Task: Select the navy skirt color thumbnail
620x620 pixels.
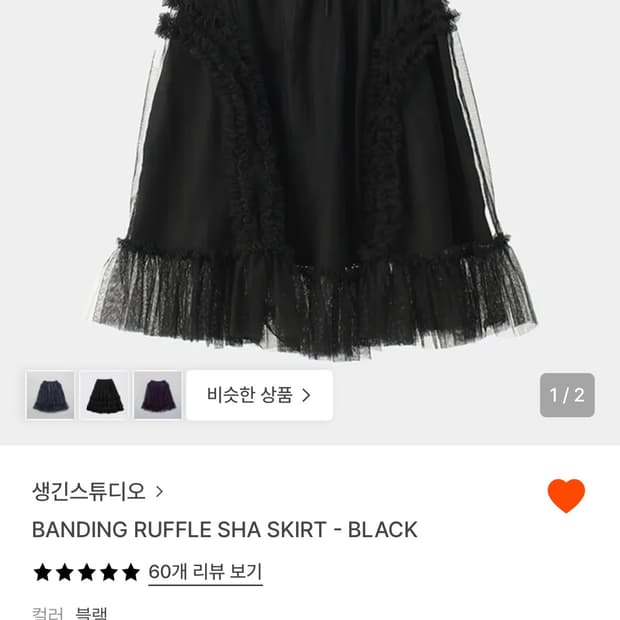Action: click(x=50, y=395)
